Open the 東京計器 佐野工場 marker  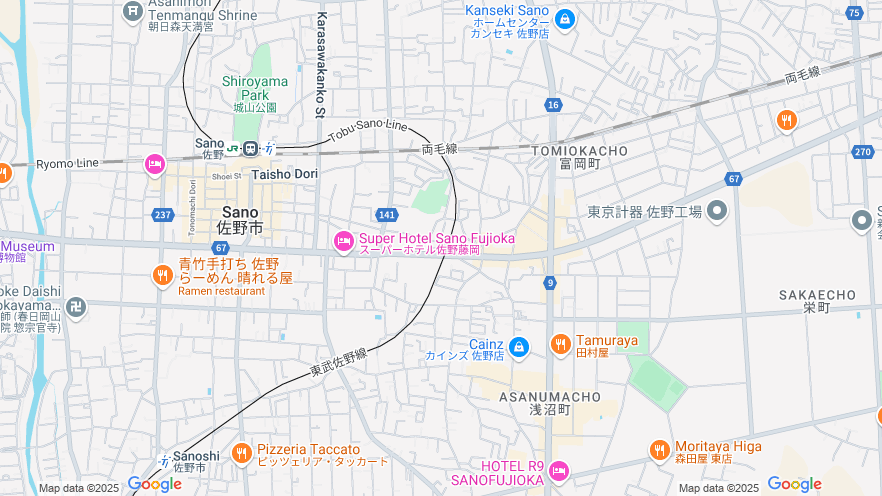tap(717, 212)
